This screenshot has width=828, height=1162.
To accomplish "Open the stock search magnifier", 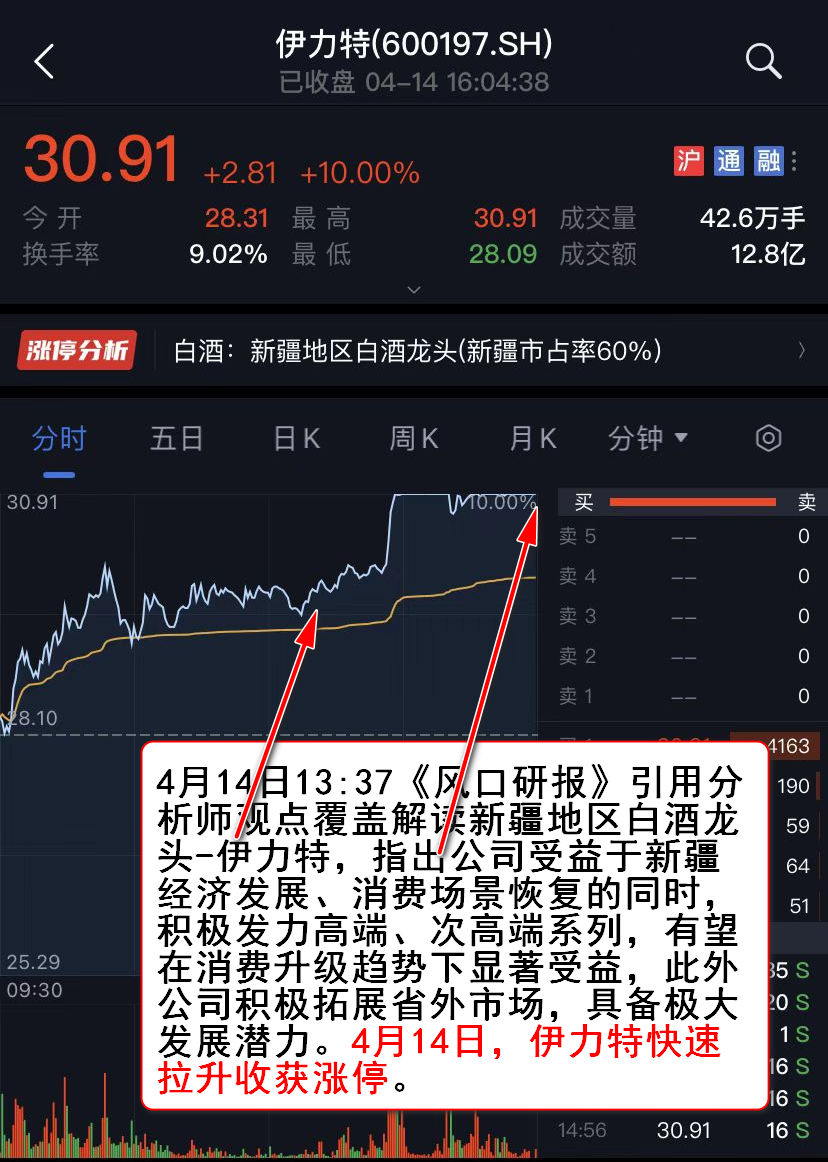I will click(763, 62).
